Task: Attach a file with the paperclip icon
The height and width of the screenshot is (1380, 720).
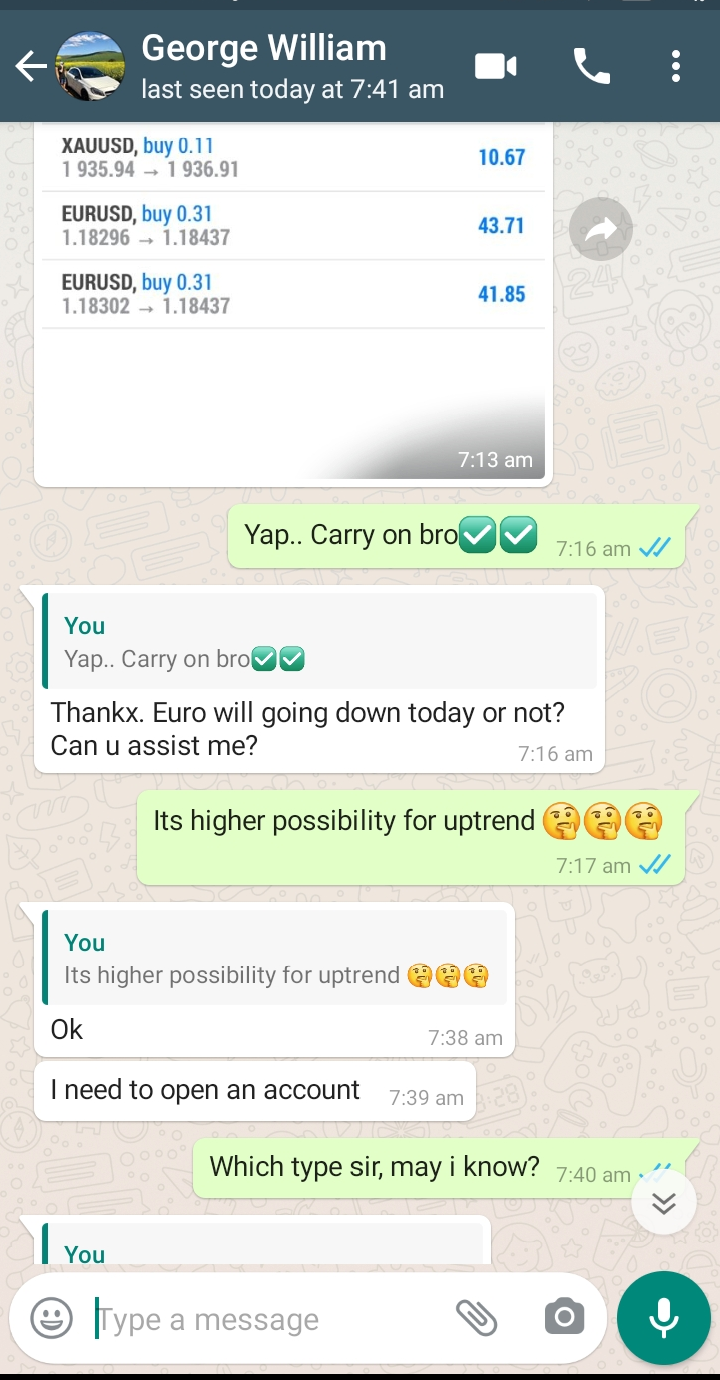Action: [x=477, y=1318]
